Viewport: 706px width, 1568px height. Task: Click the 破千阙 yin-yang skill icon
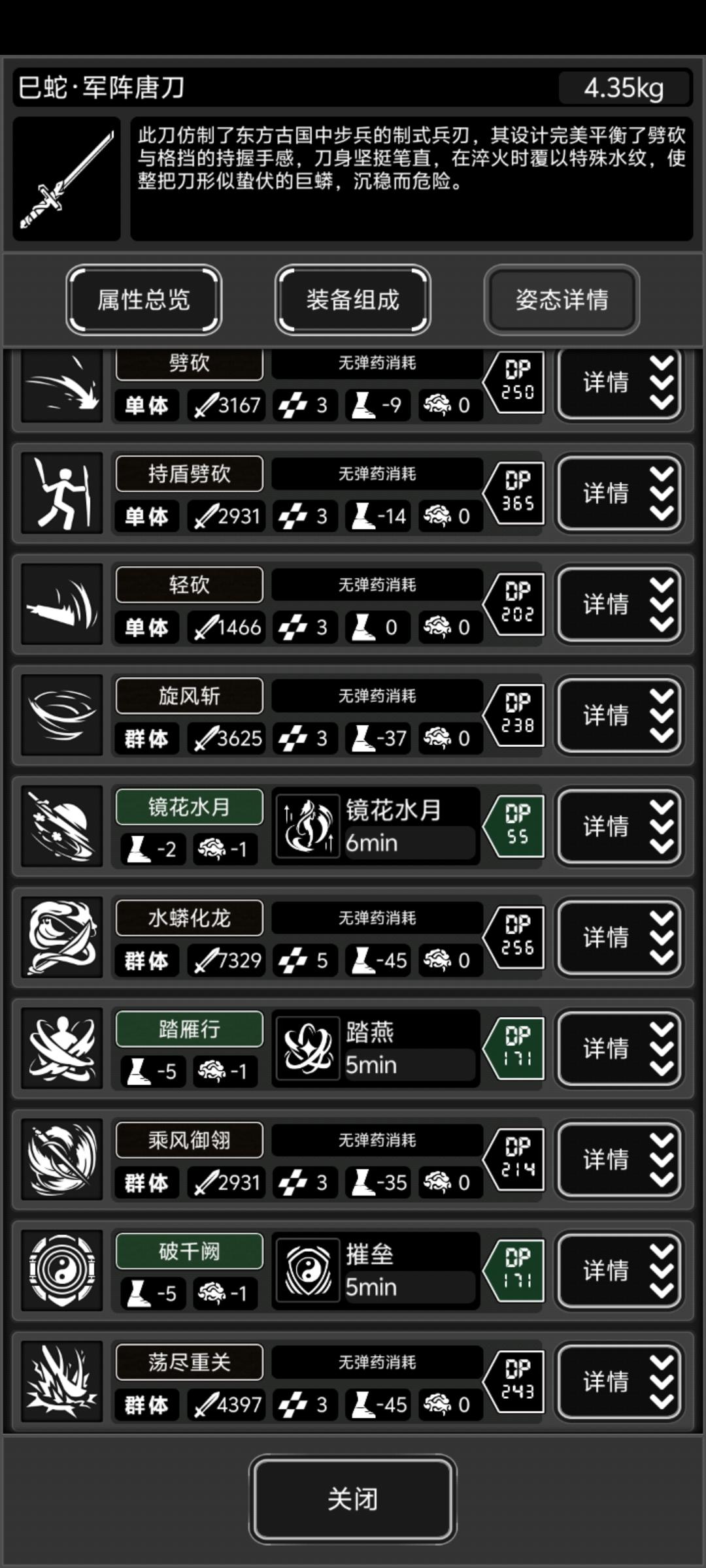[x=61, y=1271]
